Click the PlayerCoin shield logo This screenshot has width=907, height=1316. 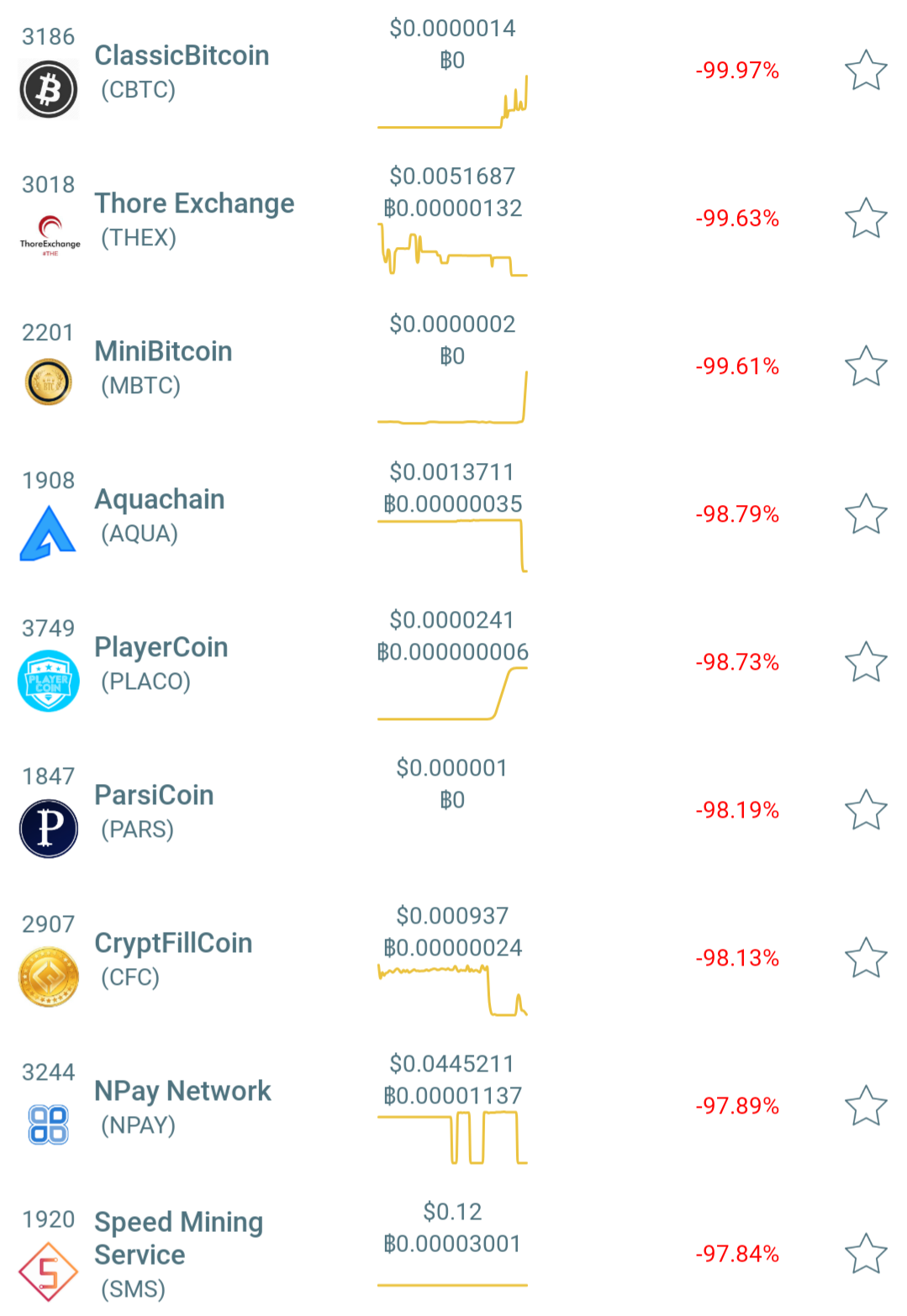click(x=48, y=680)
